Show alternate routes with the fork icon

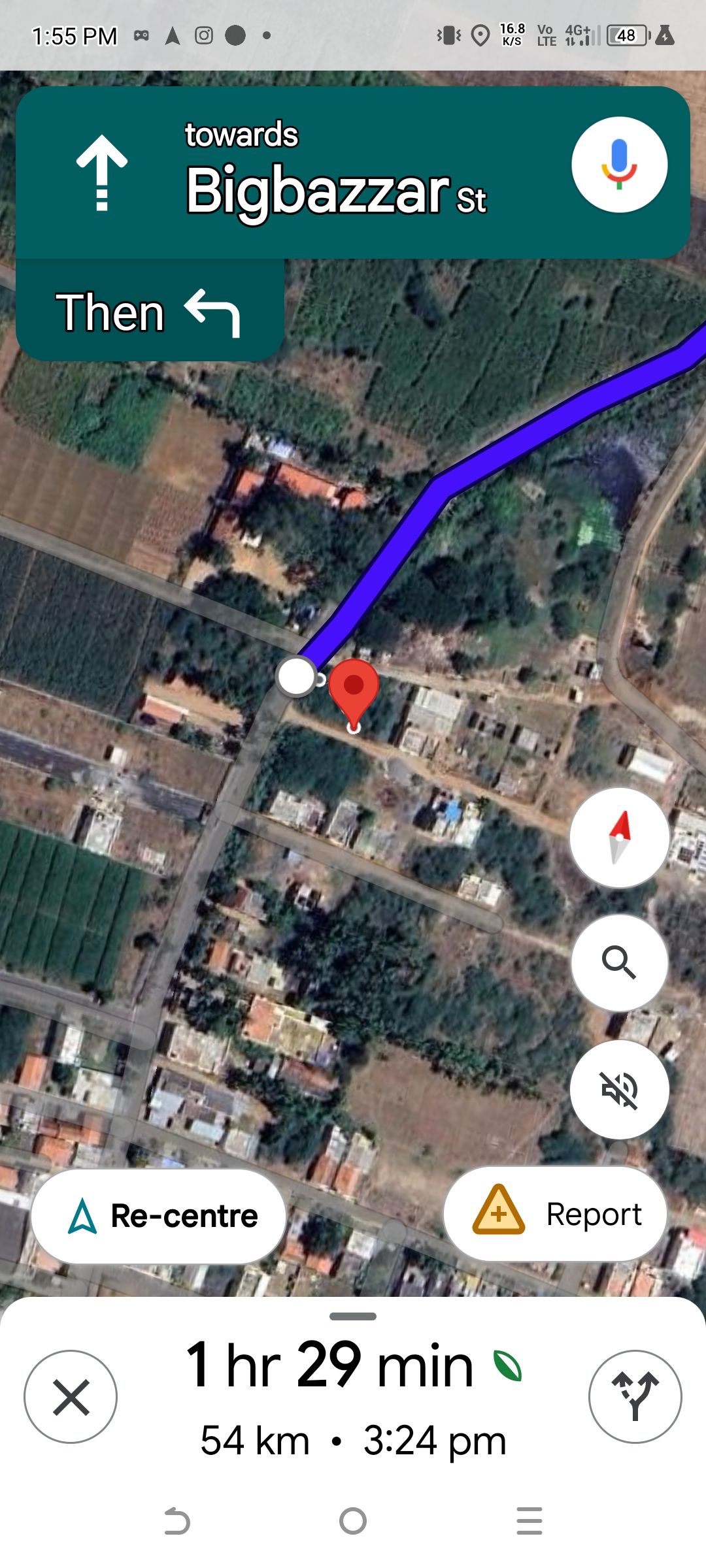coord(635,1396)
